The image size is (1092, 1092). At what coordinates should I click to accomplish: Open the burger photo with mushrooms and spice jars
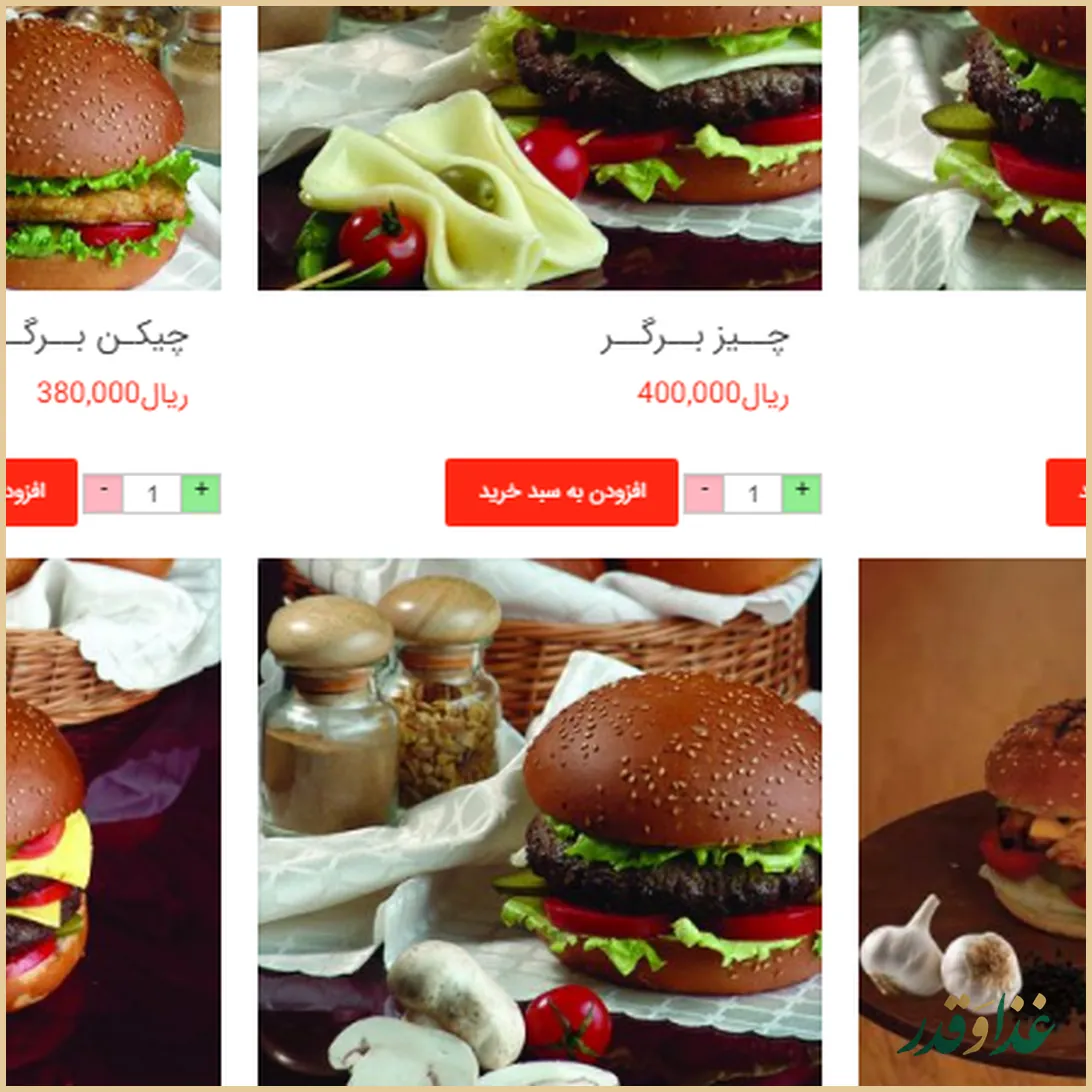[x=540, y=820]
